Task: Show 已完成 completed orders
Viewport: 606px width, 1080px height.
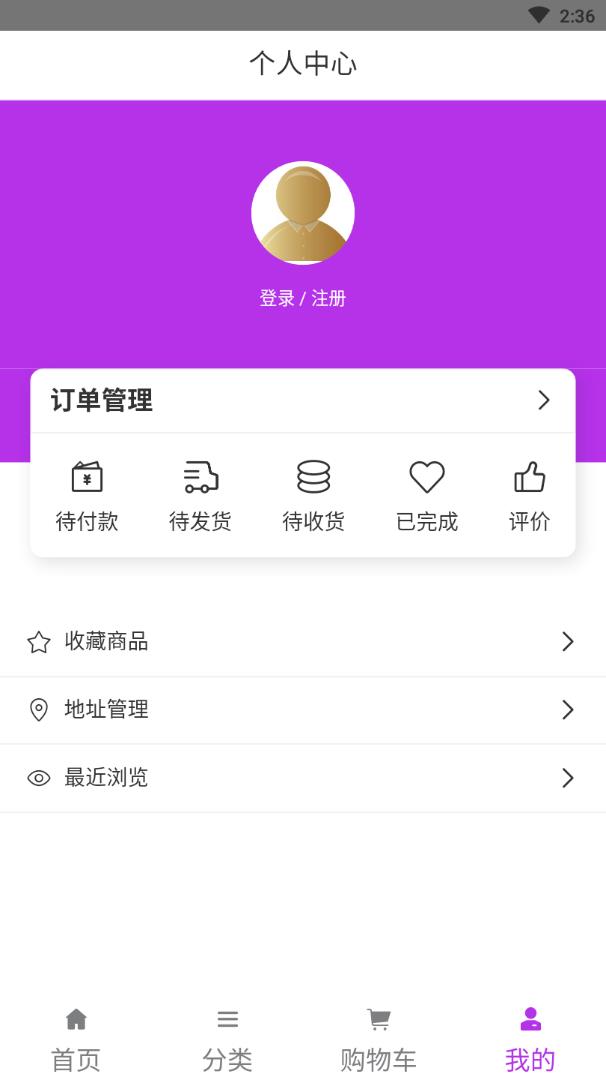Action: (427, 496)
